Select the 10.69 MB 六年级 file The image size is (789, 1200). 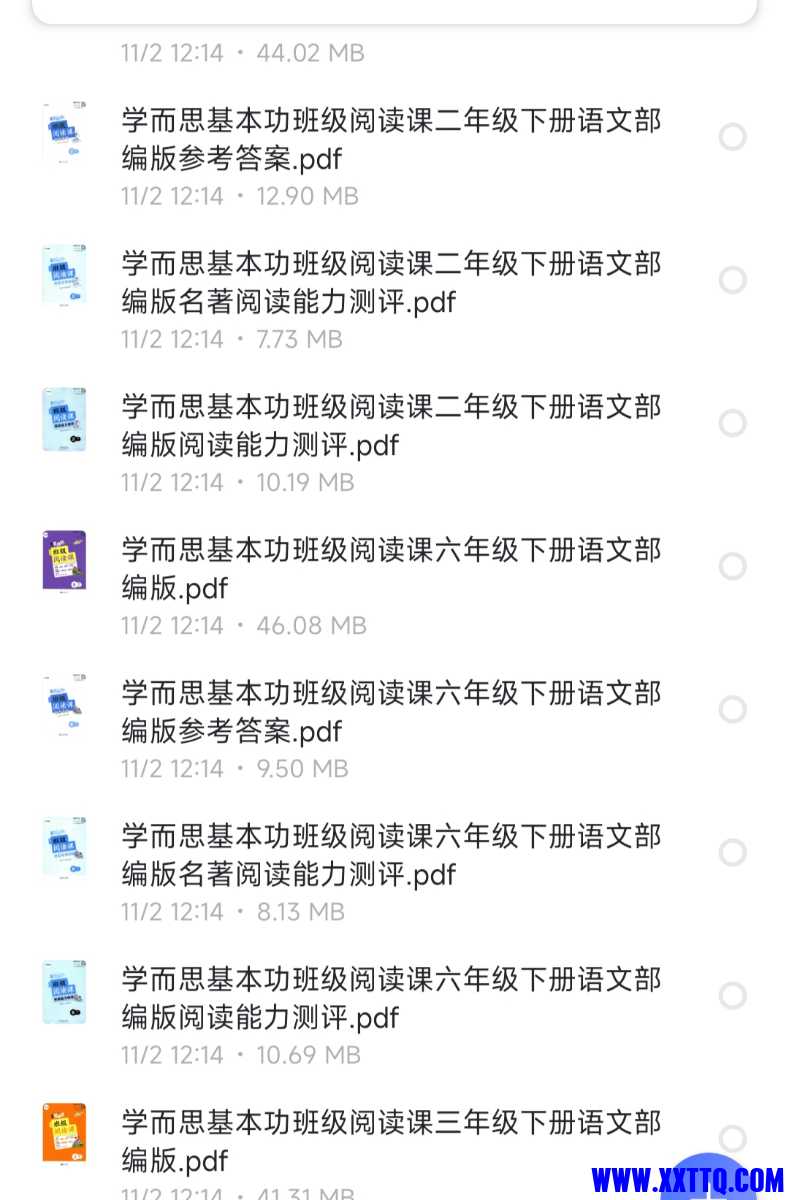[733, 995]
